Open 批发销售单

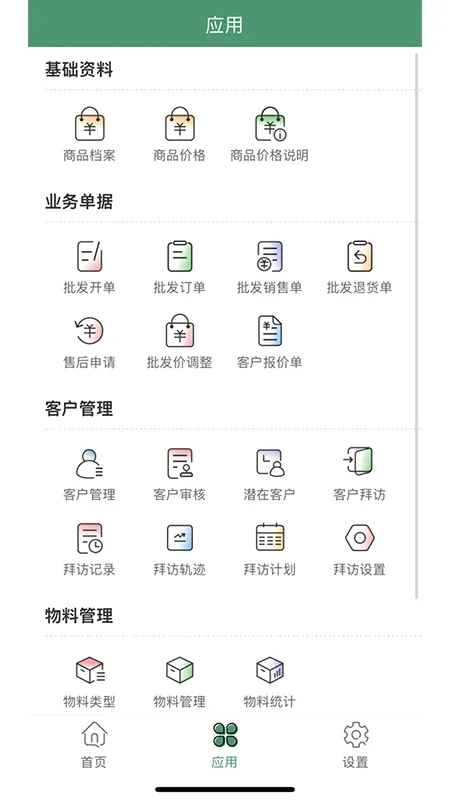click(x=269, y=267)
